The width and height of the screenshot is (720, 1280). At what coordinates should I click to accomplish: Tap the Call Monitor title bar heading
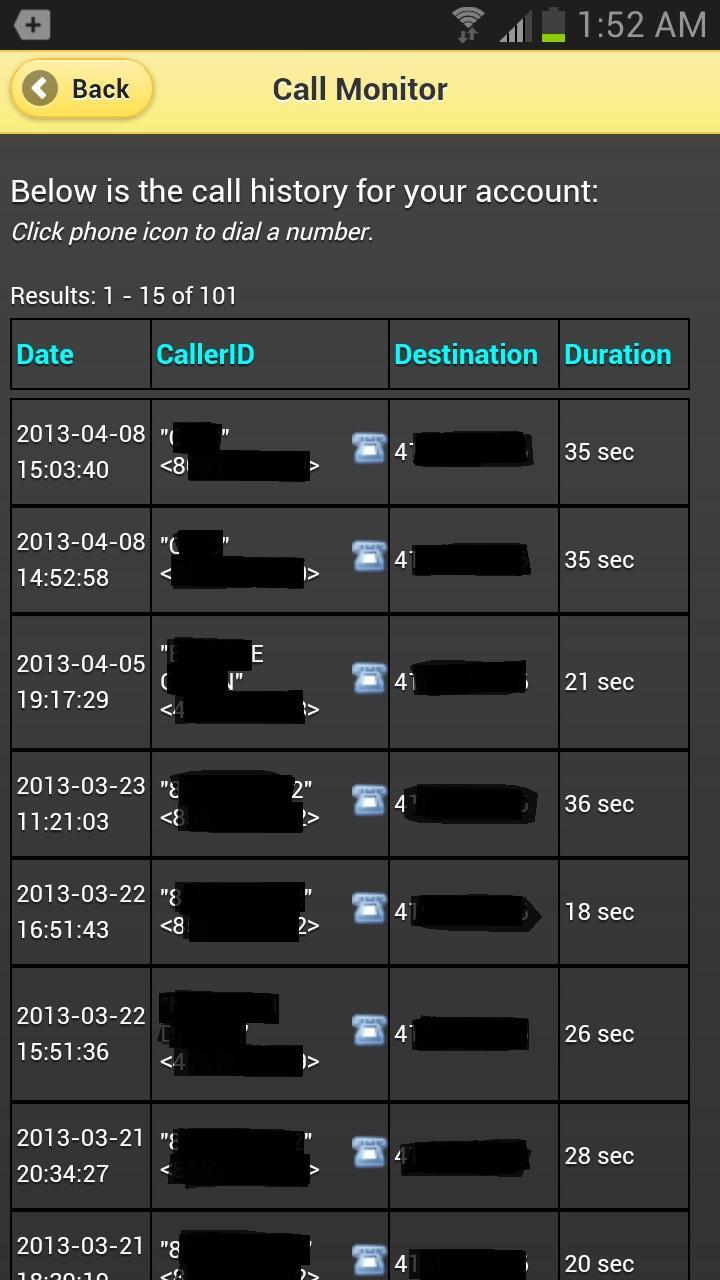(x=358, y=89)
